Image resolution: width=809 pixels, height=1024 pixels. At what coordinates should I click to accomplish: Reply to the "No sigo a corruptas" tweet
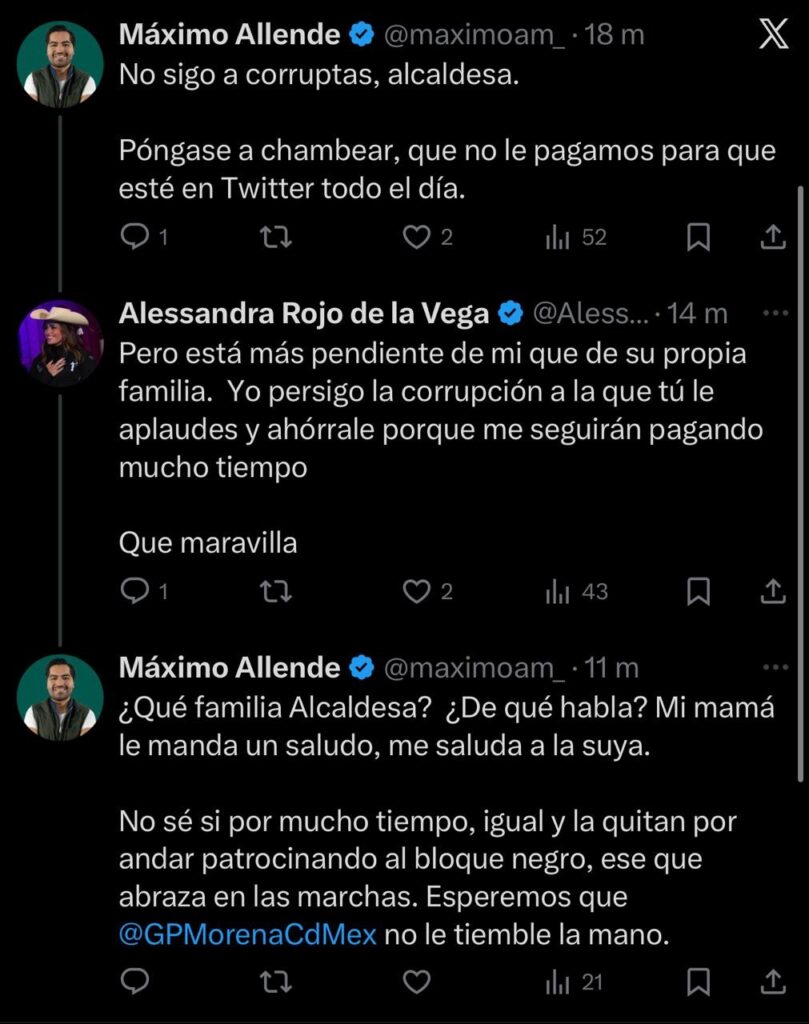134,237
